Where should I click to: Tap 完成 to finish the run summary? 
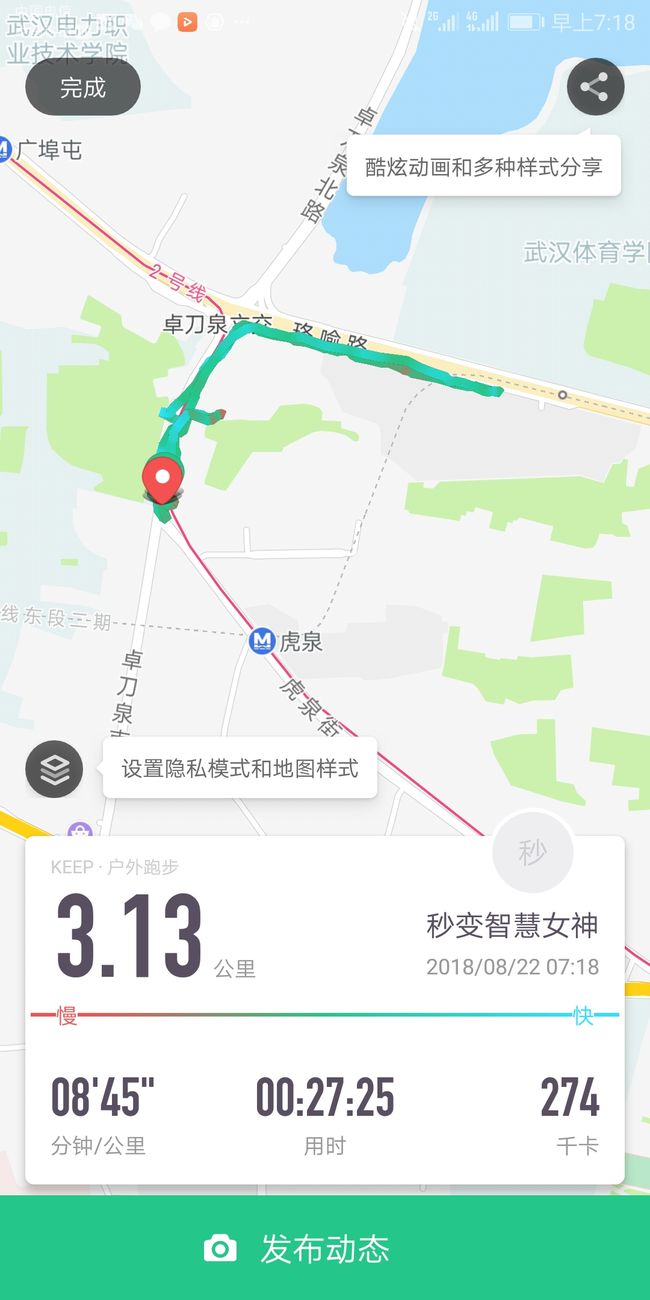point(83,88)
